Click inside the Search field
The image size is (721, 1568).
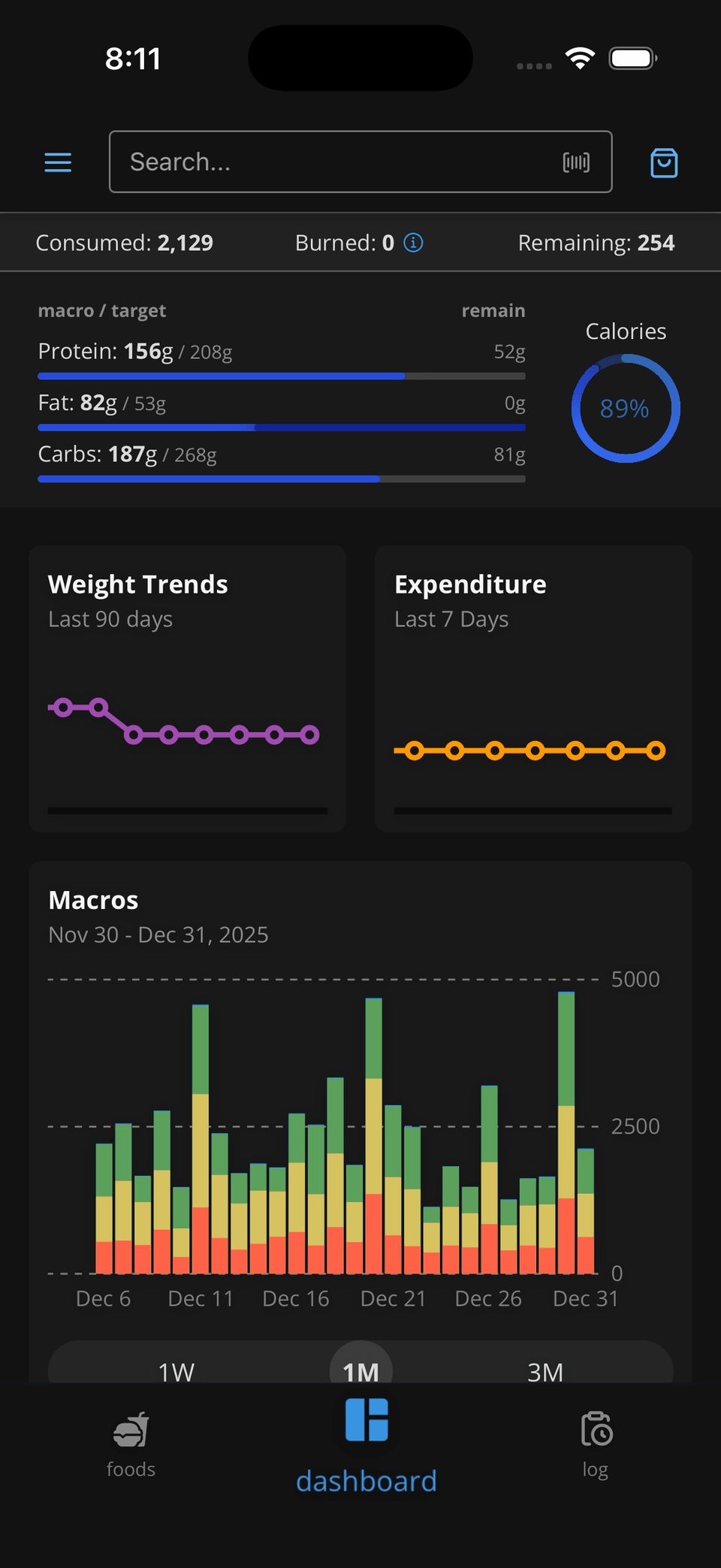pyautogui.click(x=300, y=162)
